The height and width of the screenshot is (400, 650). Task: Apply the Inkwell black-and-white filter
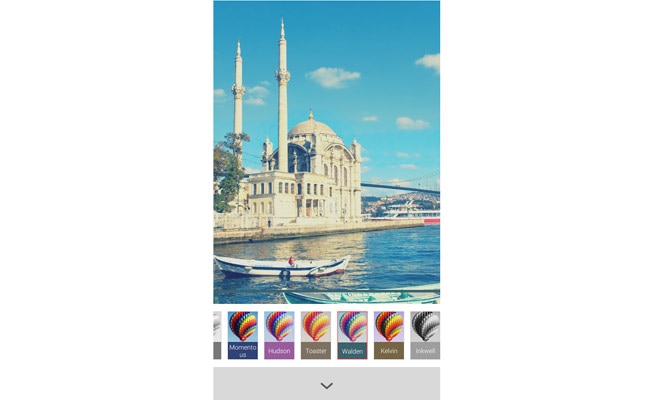(x=425, y=334)
